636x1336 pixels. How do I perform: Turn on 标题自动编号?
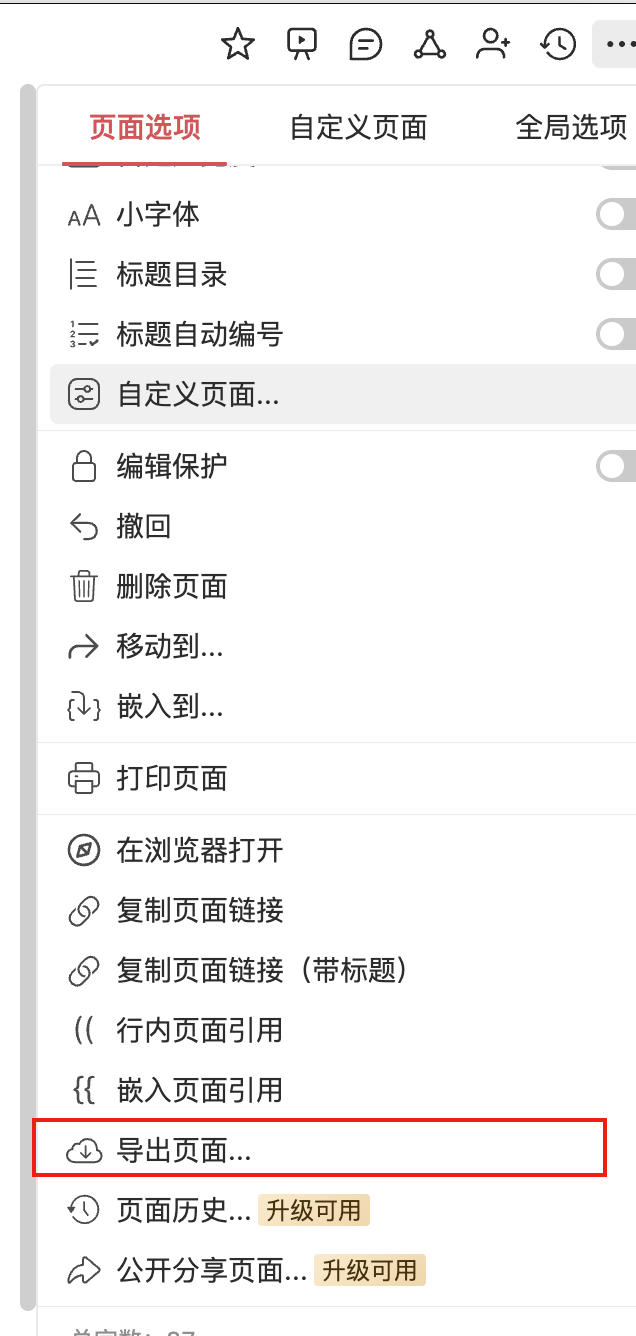(x=616, y=334)
